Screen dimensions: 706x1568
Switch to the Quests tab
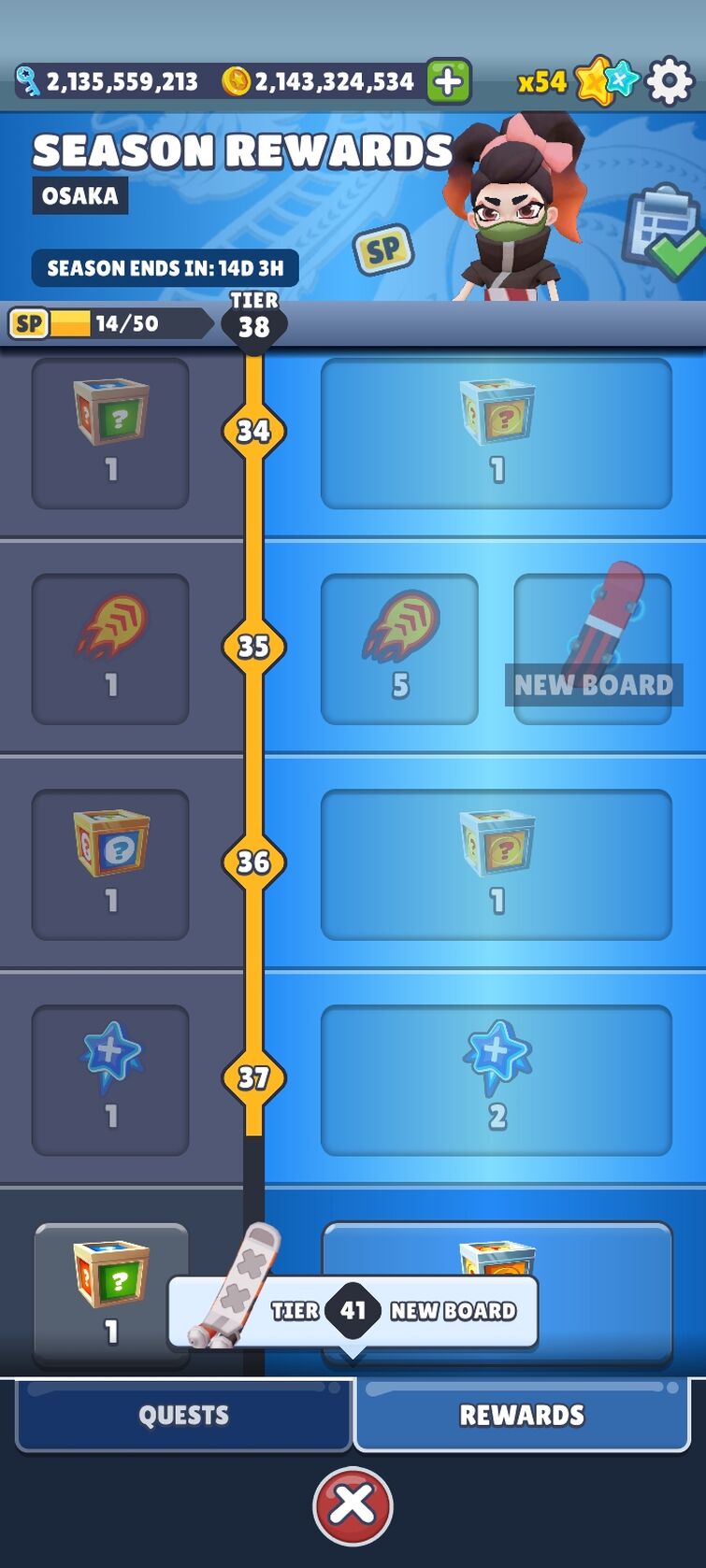point(183,1415)
